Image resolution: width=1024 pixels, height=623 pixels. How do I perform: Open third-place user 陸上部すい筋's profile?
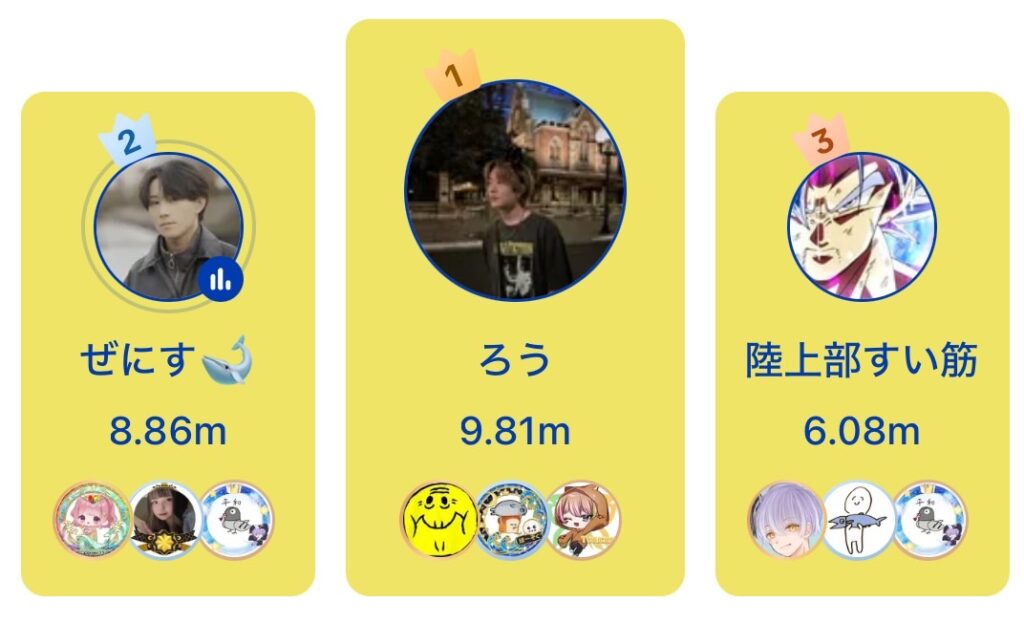click(x=862, y=226)
